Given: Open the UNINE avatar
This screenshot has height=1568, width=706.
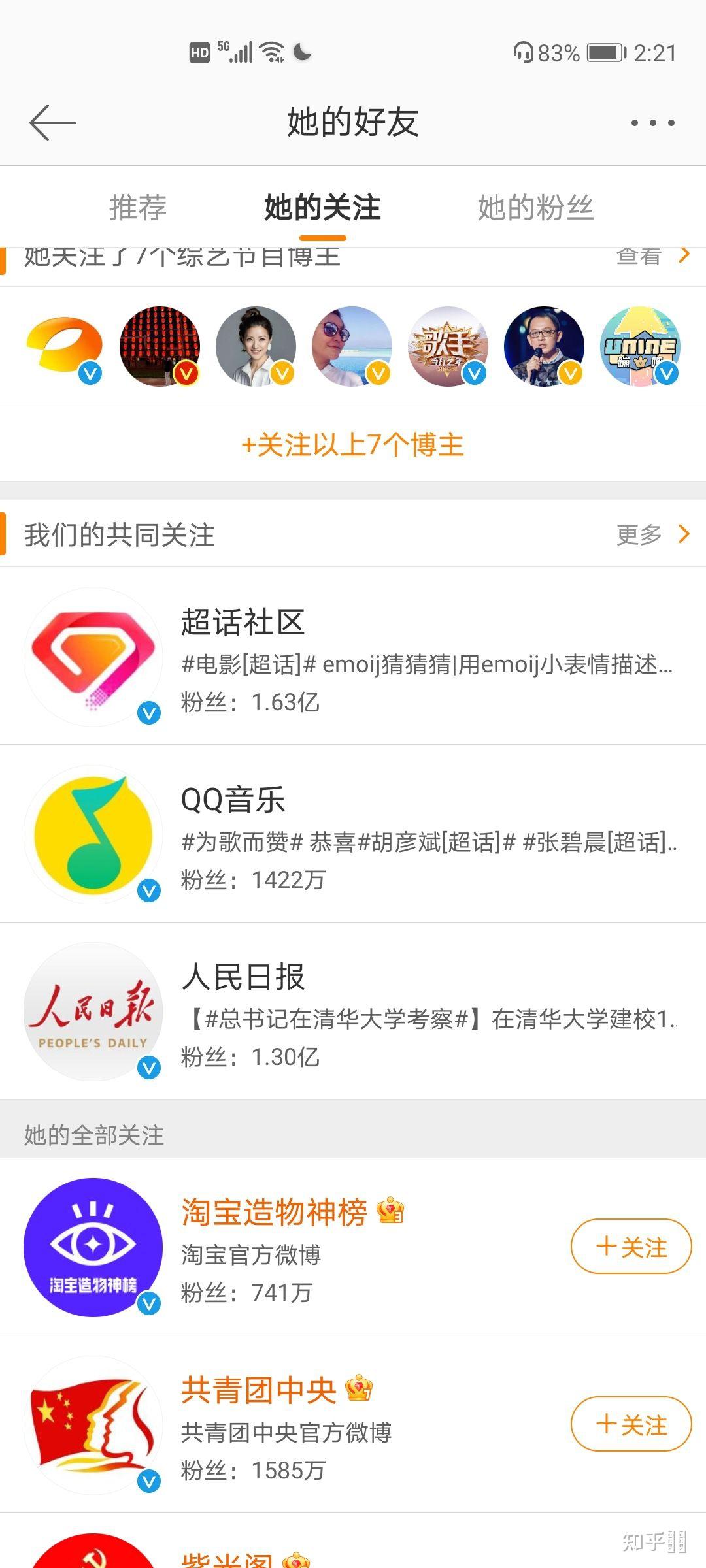Looking at the screenshot, I should pos(640,346).
